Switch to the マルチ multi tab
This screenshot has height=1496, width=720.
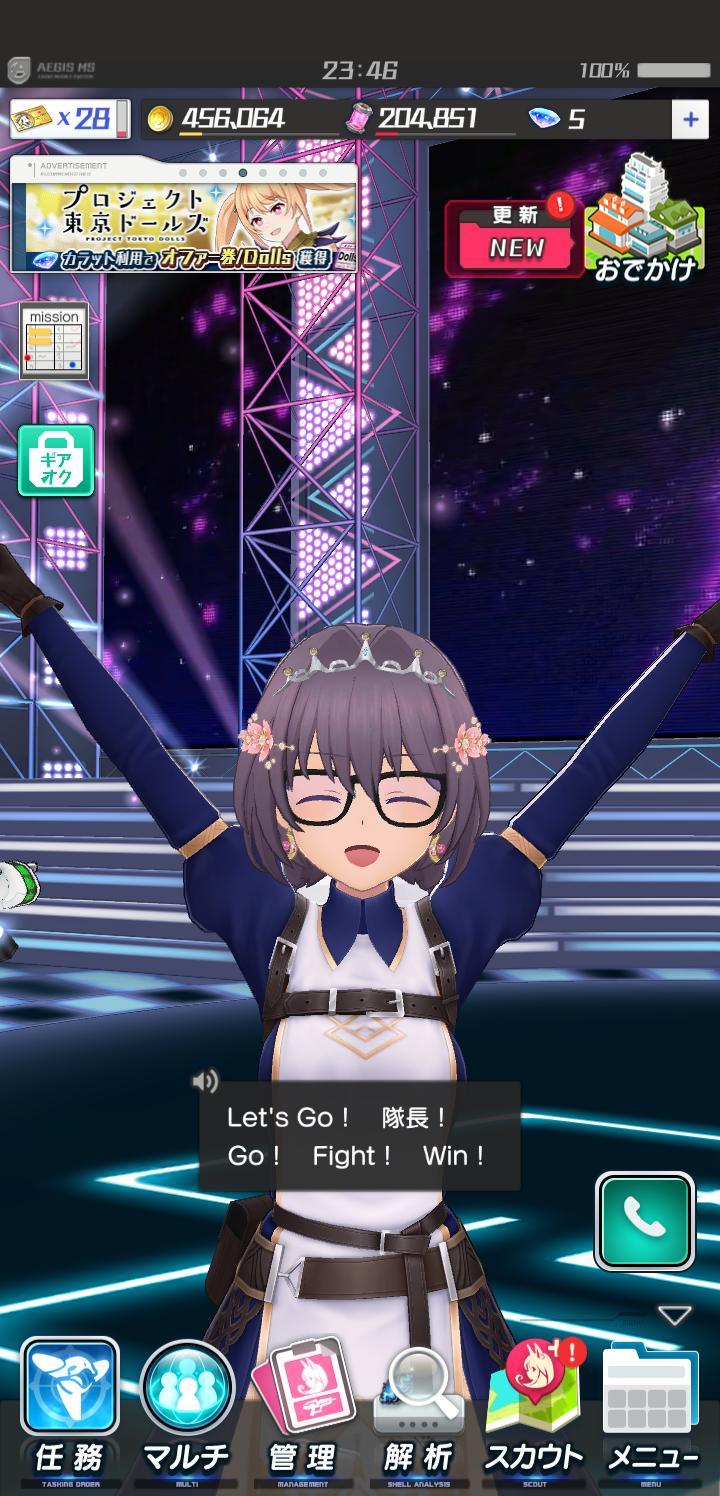coord(187,1412)
